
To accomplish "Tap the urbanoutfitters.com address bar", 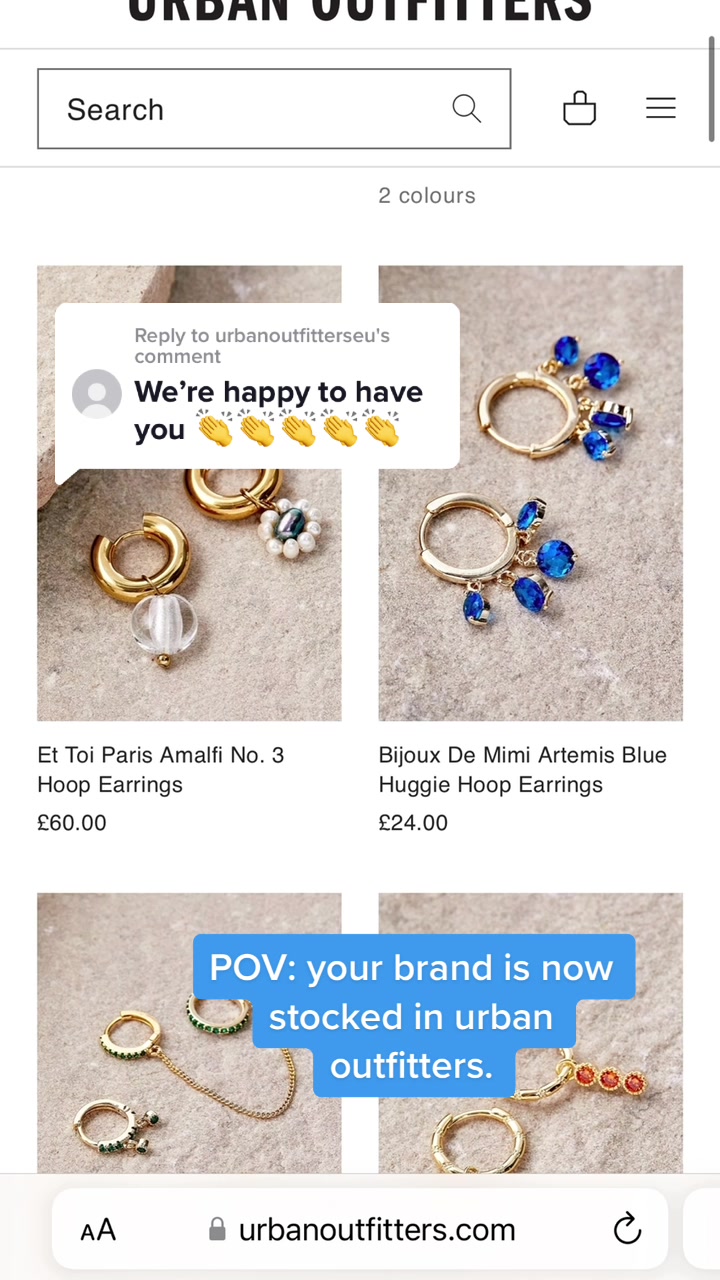I will tap(376, 1230).
